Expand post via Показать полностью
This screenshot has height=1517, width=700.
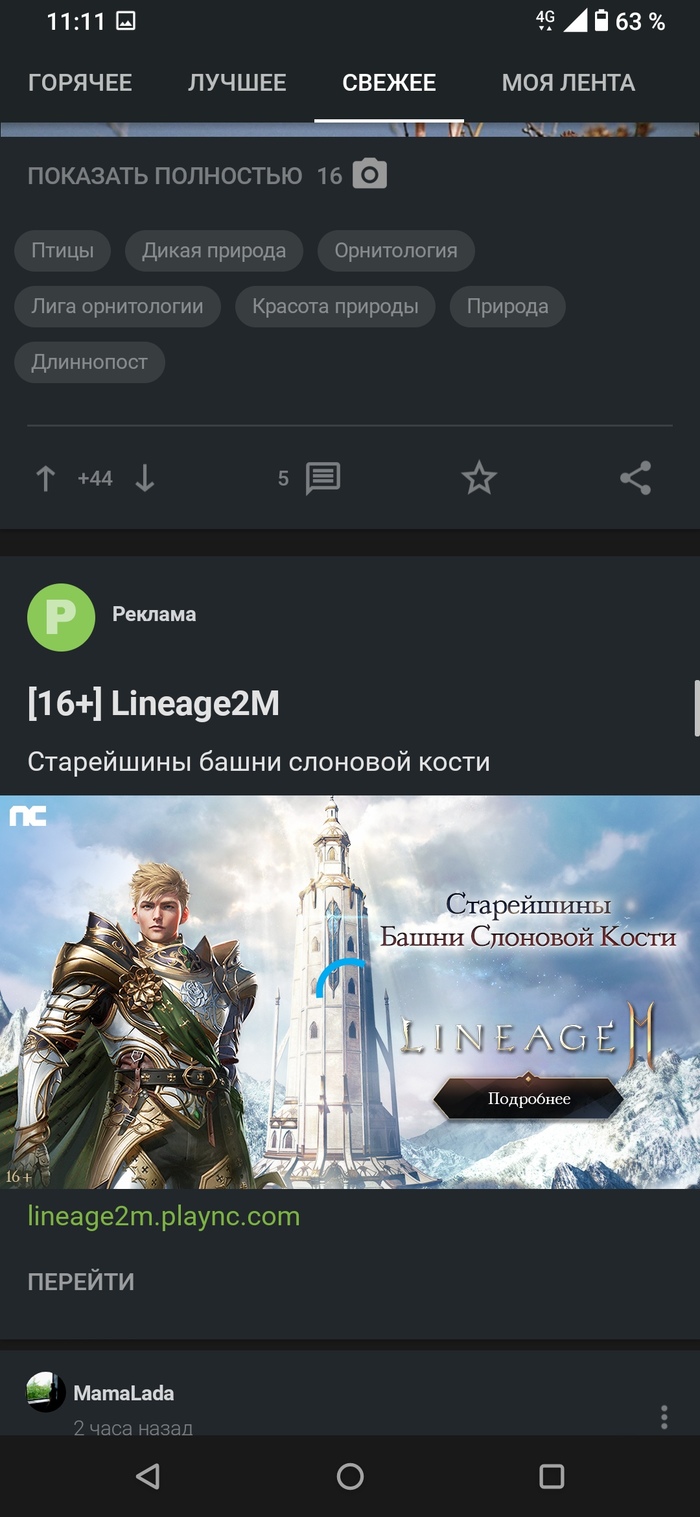pyautogui.click(x=165, y=176)
